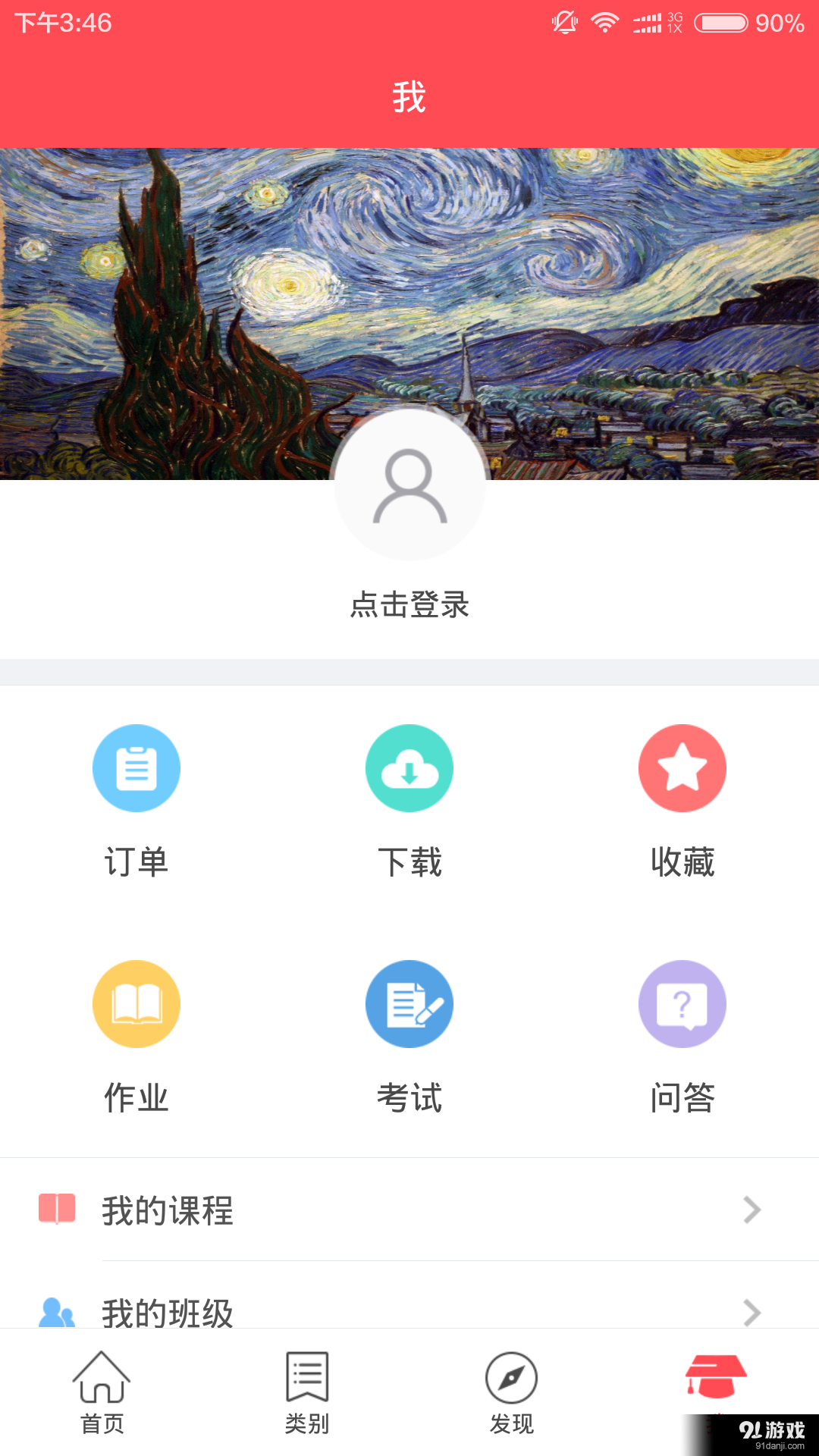The width and height of the screenshot is (819, 1456).
Task: Open the 考试 exam paper icon
Action: point(409,1003)
